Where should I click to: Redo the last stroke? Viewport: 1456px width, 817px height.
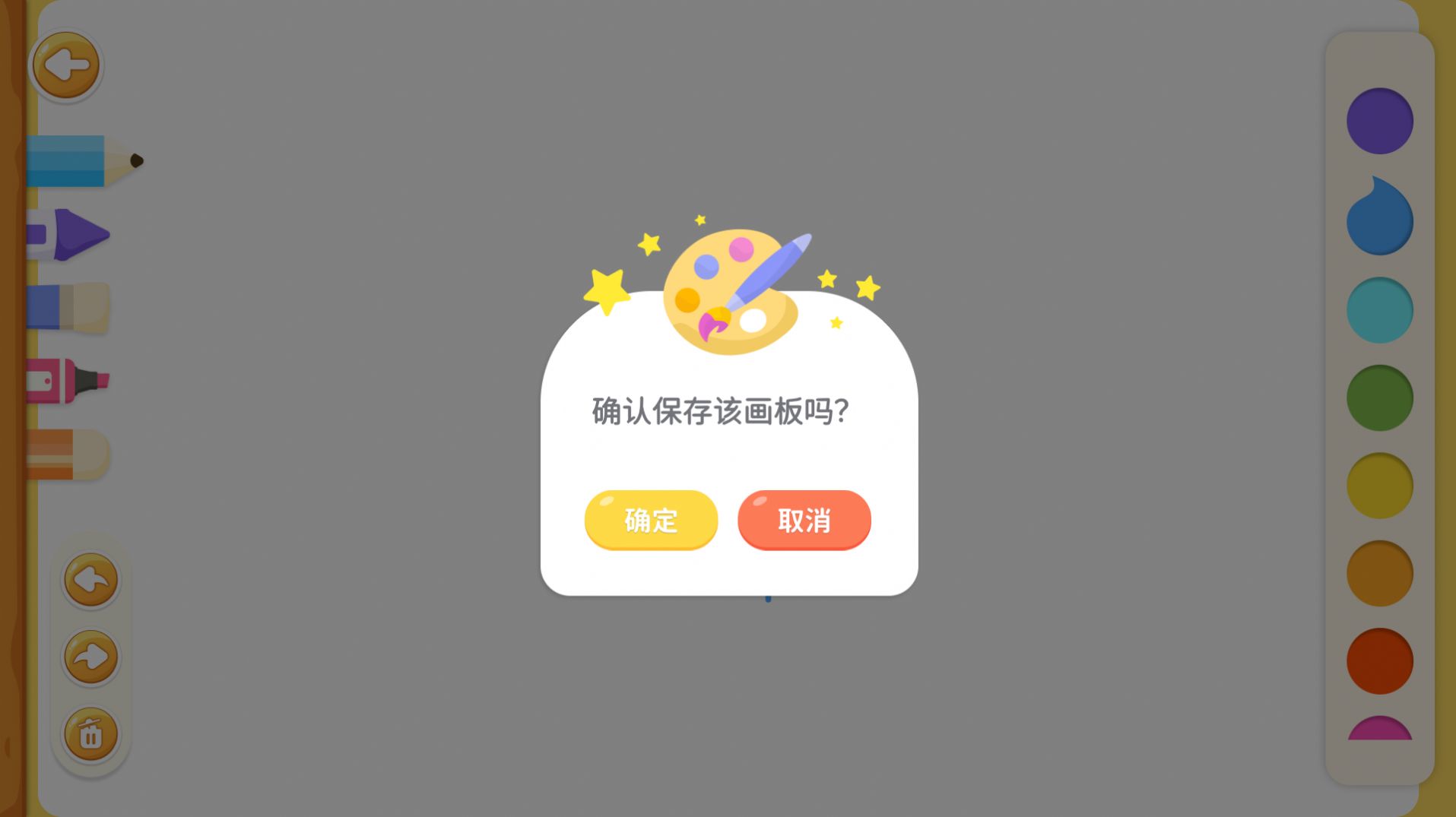[90, 657]
